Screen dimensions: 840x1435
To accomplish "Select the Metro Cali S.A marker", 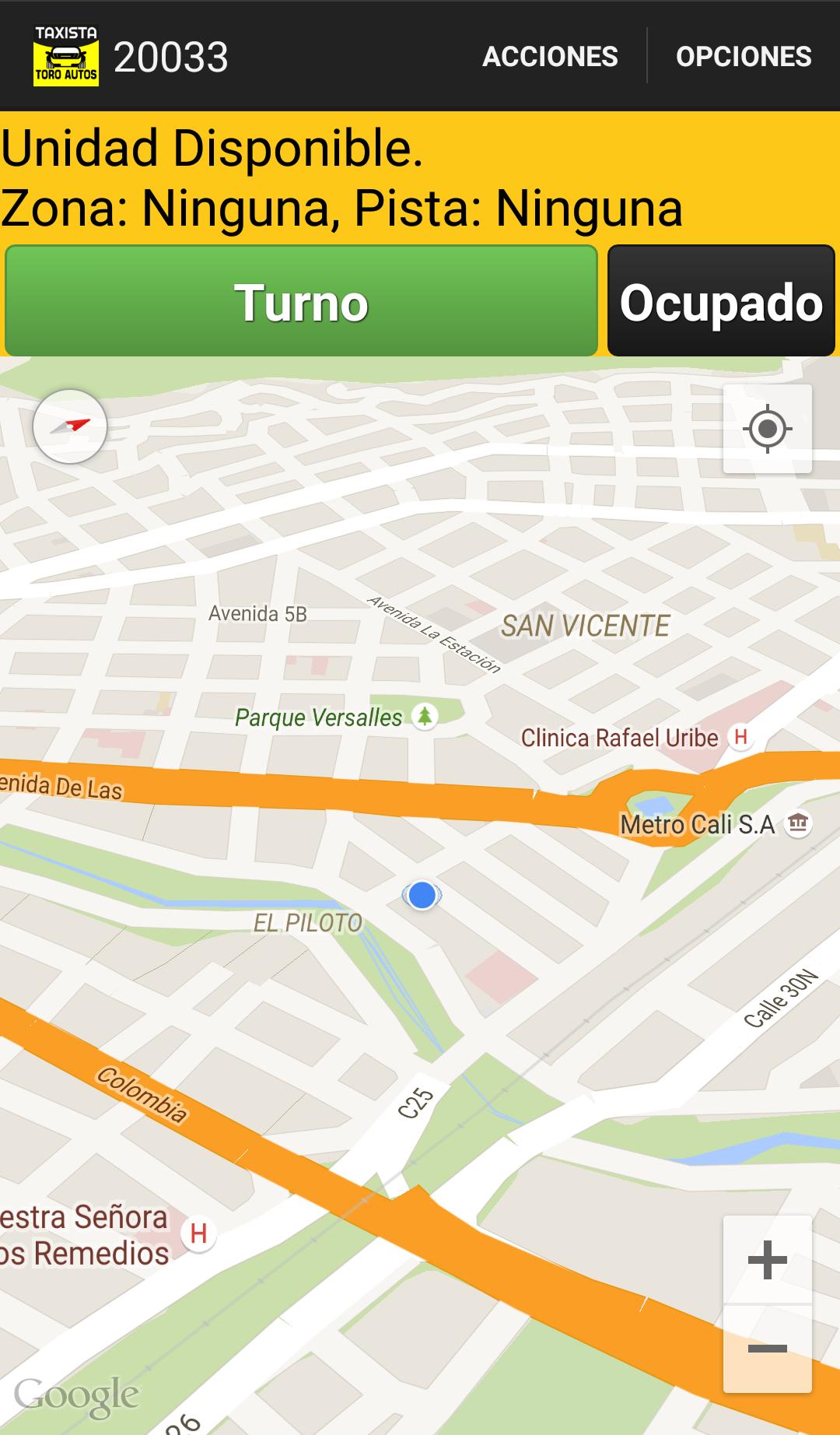I will point(797,823).
